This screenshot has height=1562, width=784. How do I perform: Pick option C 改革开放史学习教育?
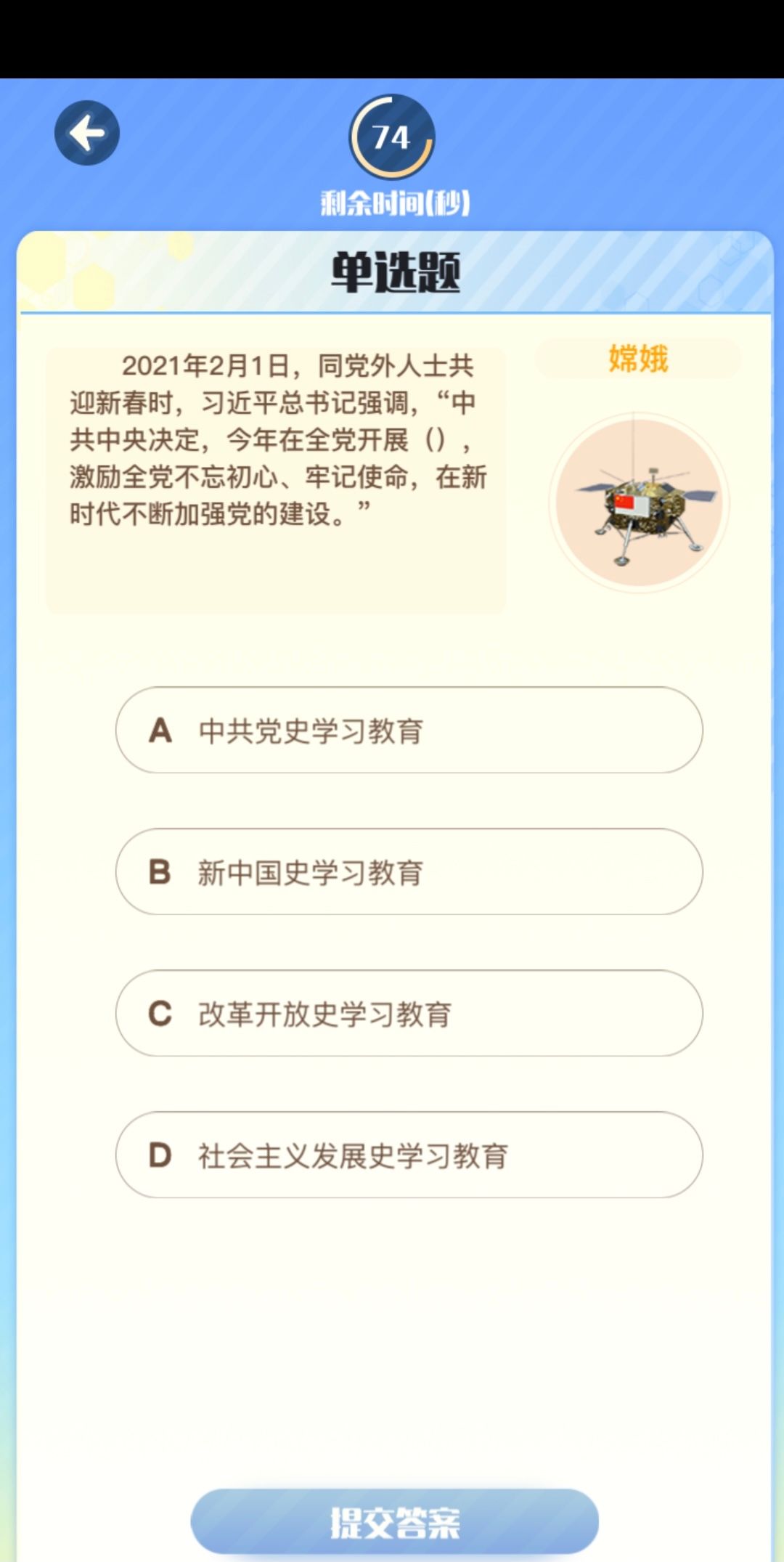409,1013
